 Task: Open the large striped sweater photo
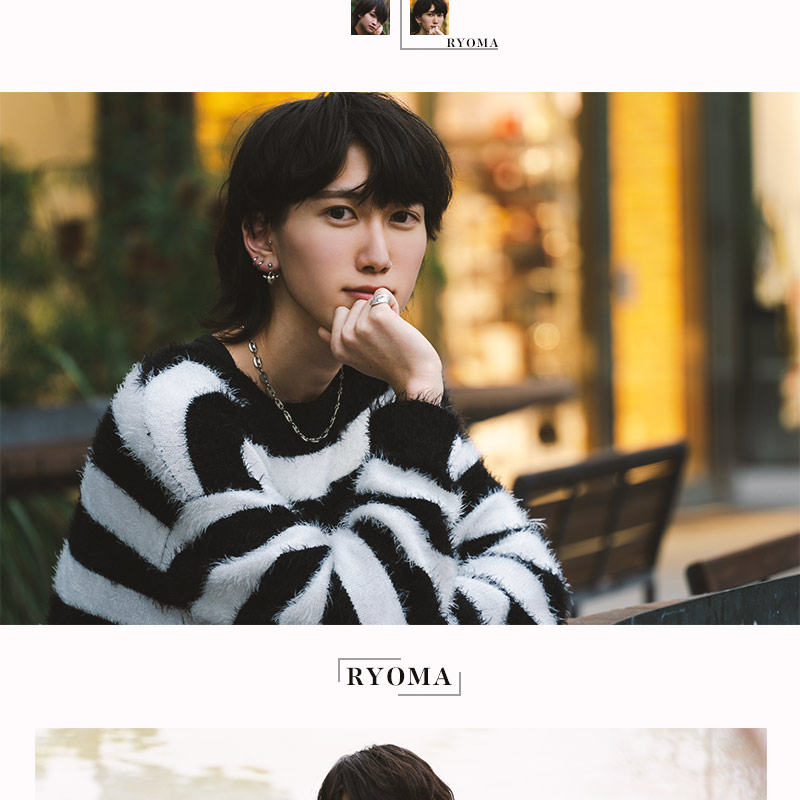pyautogui.click(x=400, y=358)
